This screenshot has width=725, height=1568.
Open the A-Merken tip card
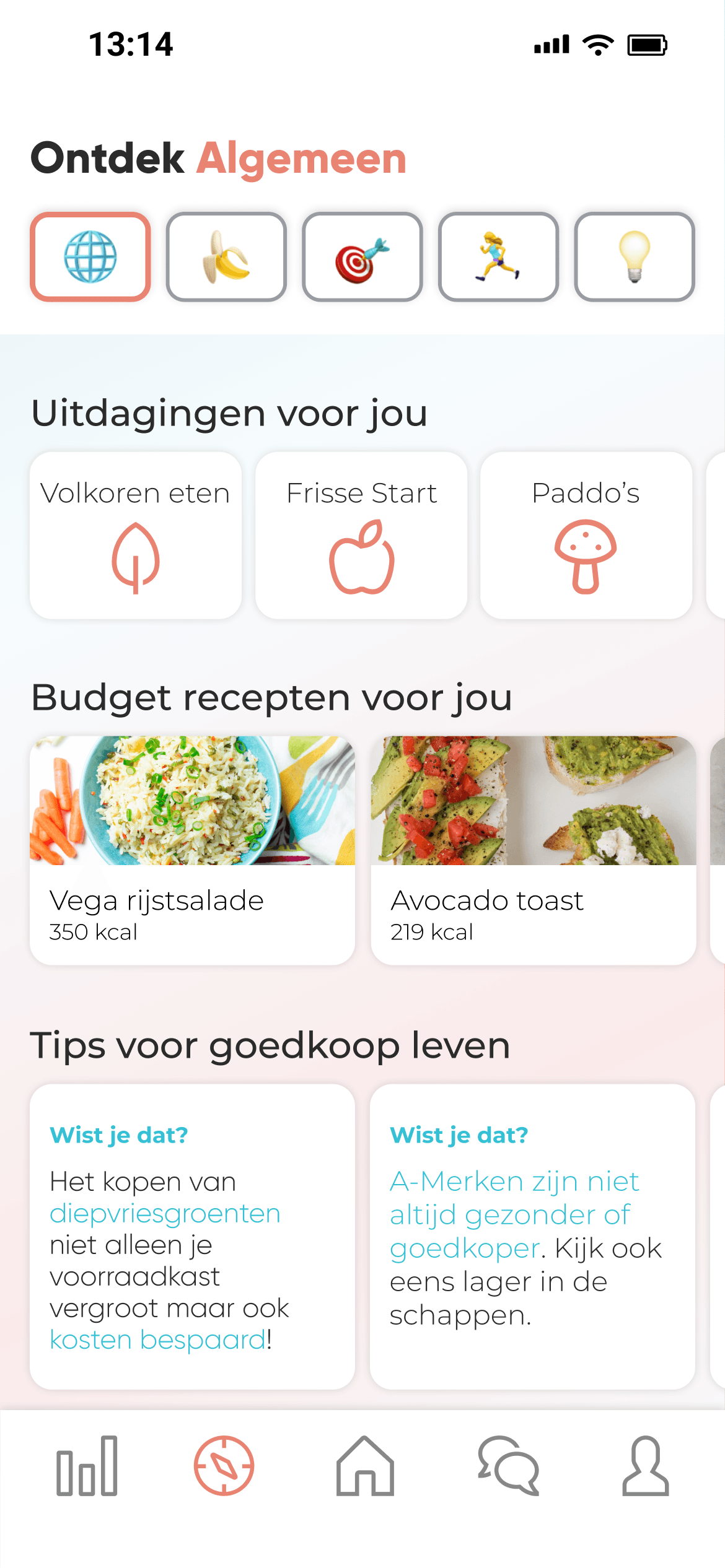532,1236
